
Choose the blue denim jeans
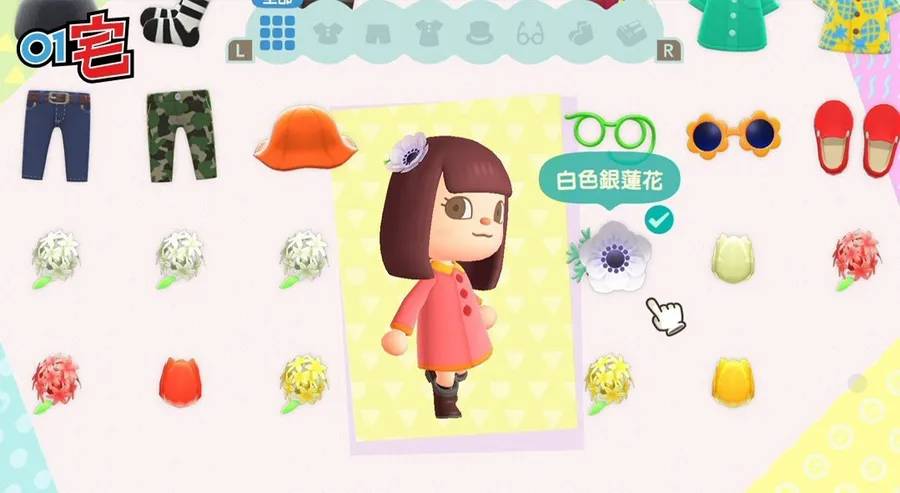pyautogui.click(x=57, y=135)
